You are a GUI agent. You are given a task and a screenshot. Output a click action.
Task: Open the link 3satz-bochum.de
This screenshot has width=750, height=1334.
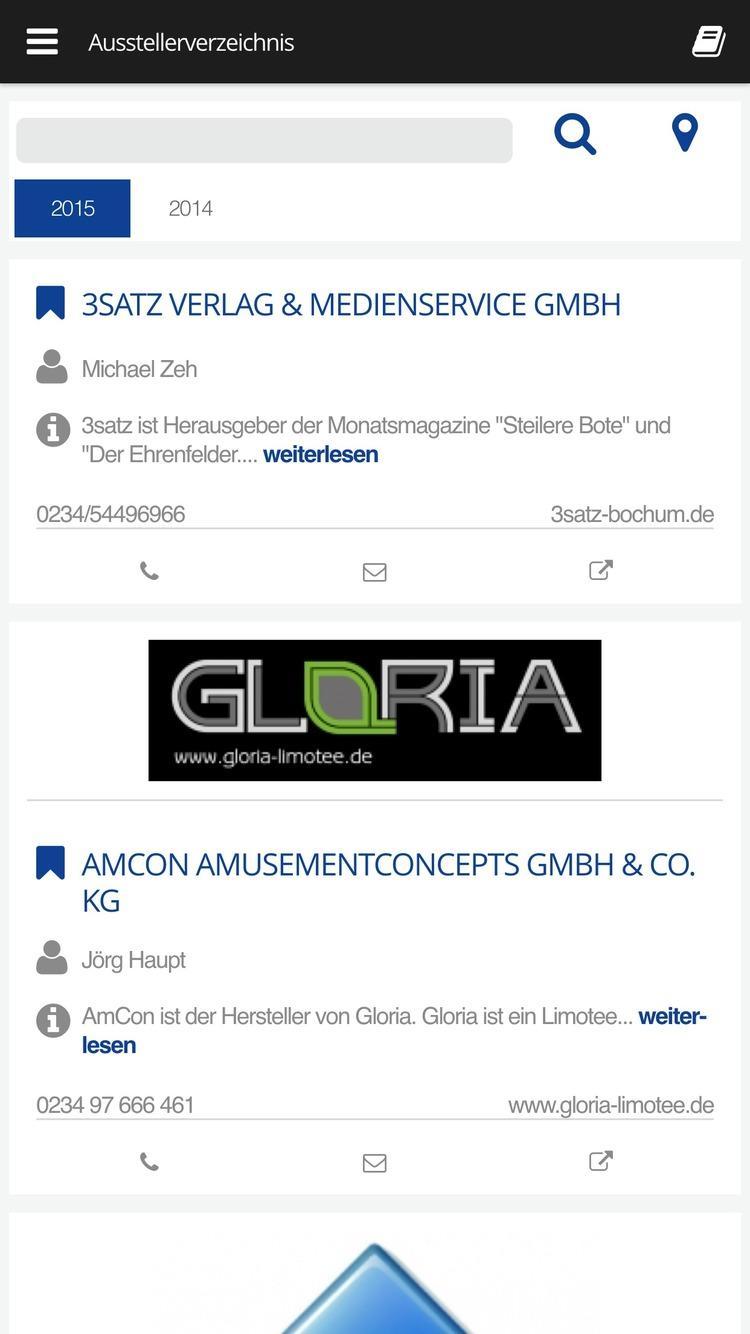(x=632, y=513)
